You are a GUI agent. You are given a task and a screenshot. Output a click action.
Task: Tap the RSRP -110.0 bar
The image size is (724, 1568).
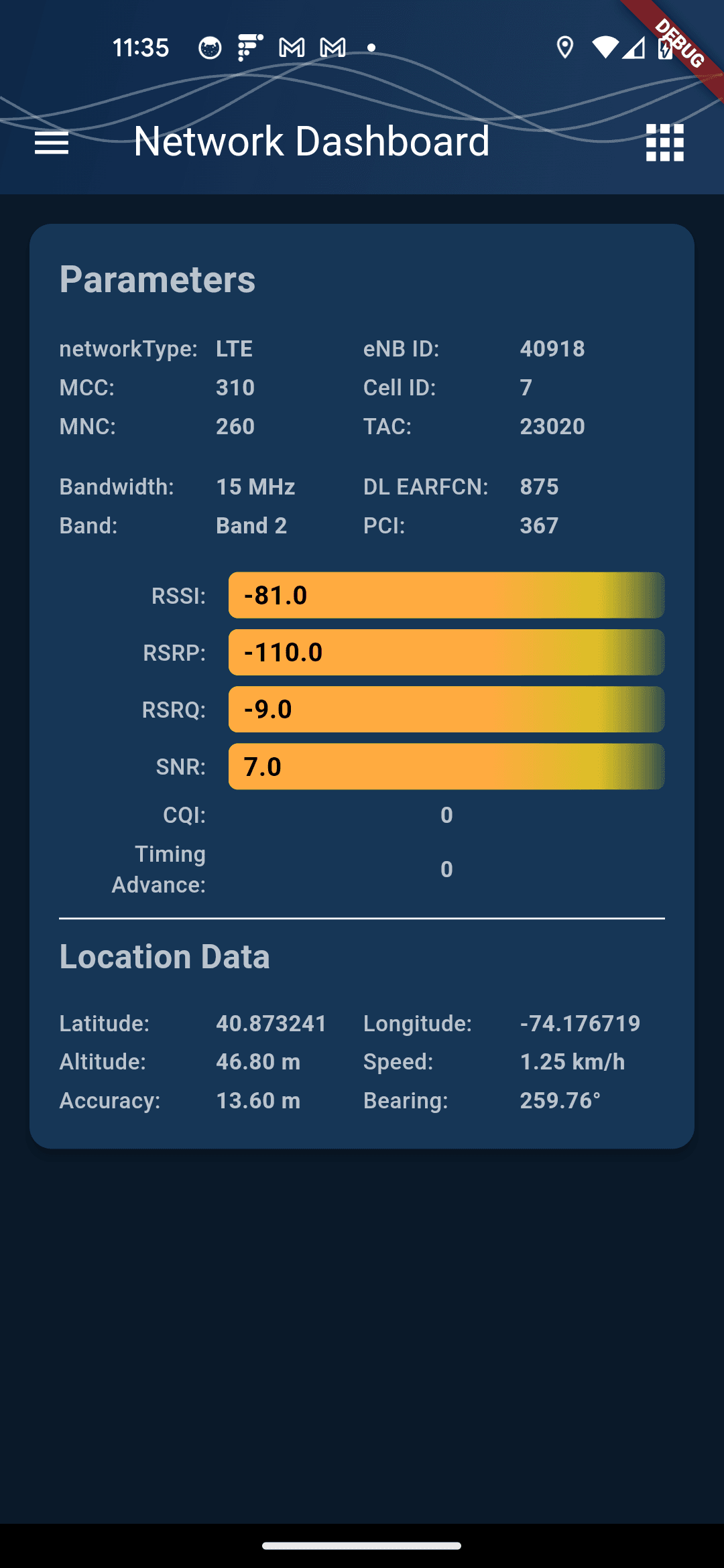pyautogui.click(x=446, y=651)
